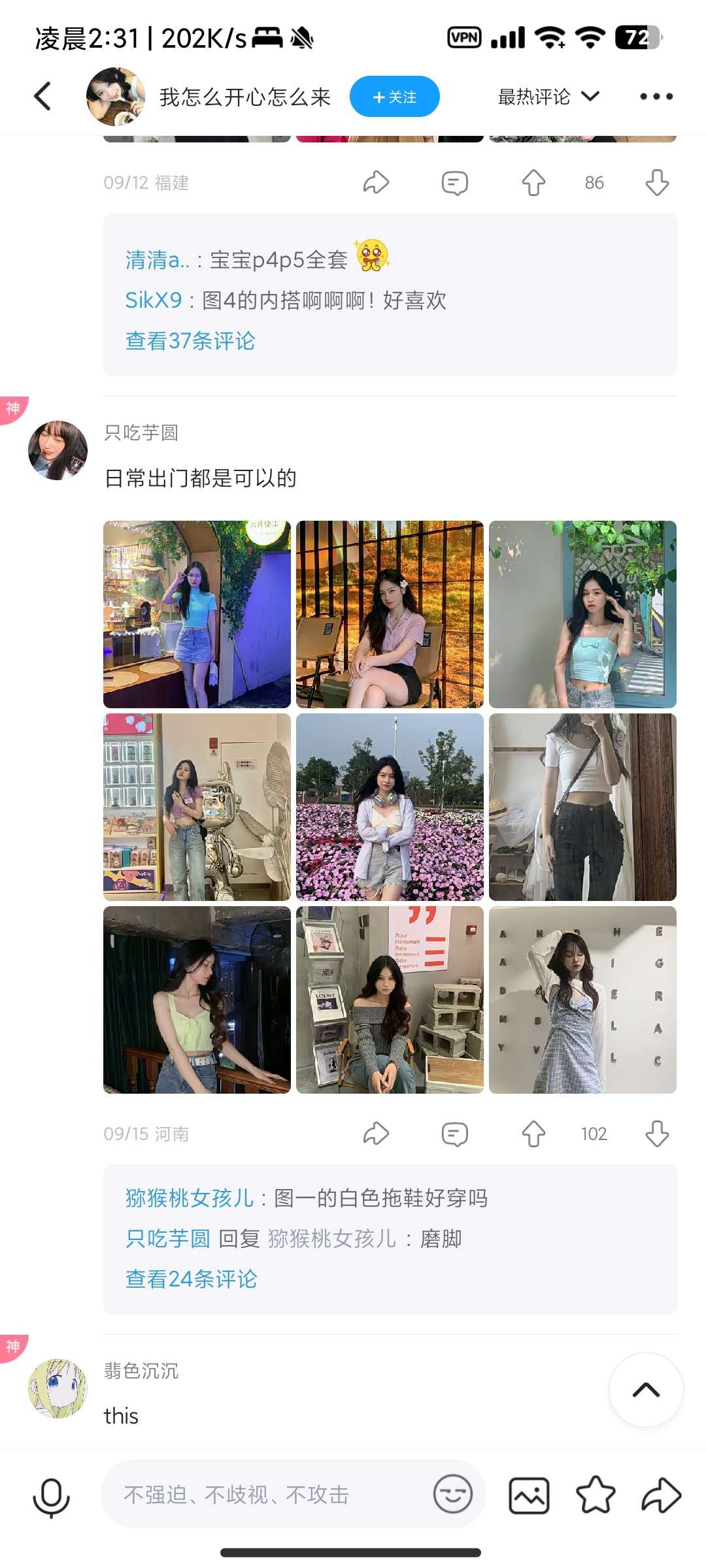Expand replies via 查看24条评论
Viewport: 706px width, 1568px height.
(191, 1279)
